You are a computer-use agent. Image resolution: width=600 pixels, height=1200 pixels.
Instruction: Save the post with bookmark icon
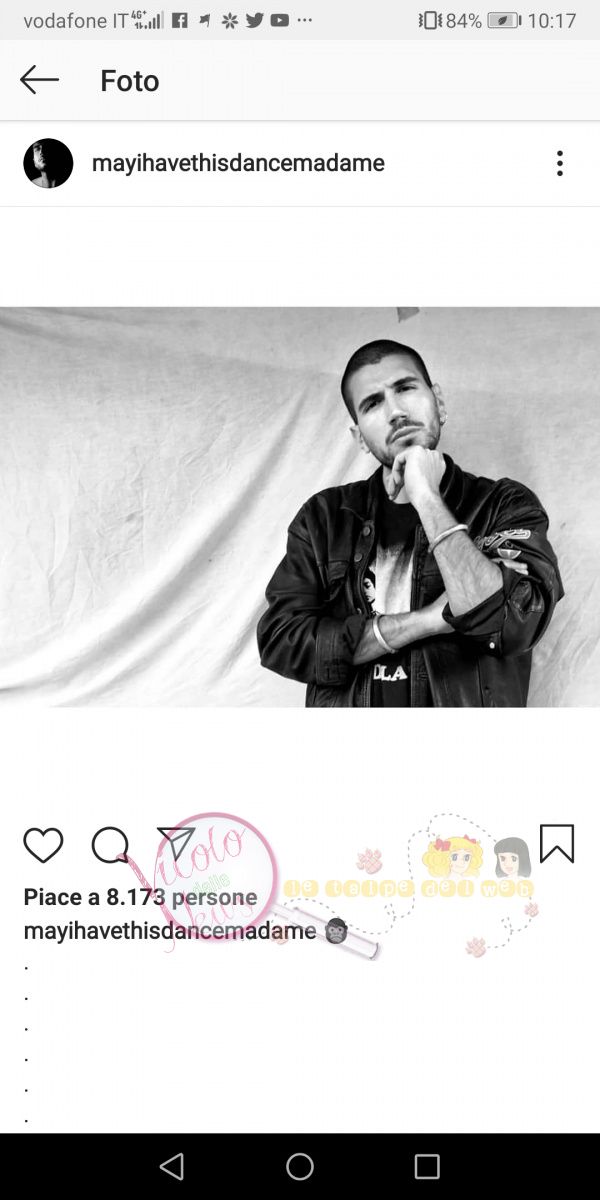pos(557,844)
